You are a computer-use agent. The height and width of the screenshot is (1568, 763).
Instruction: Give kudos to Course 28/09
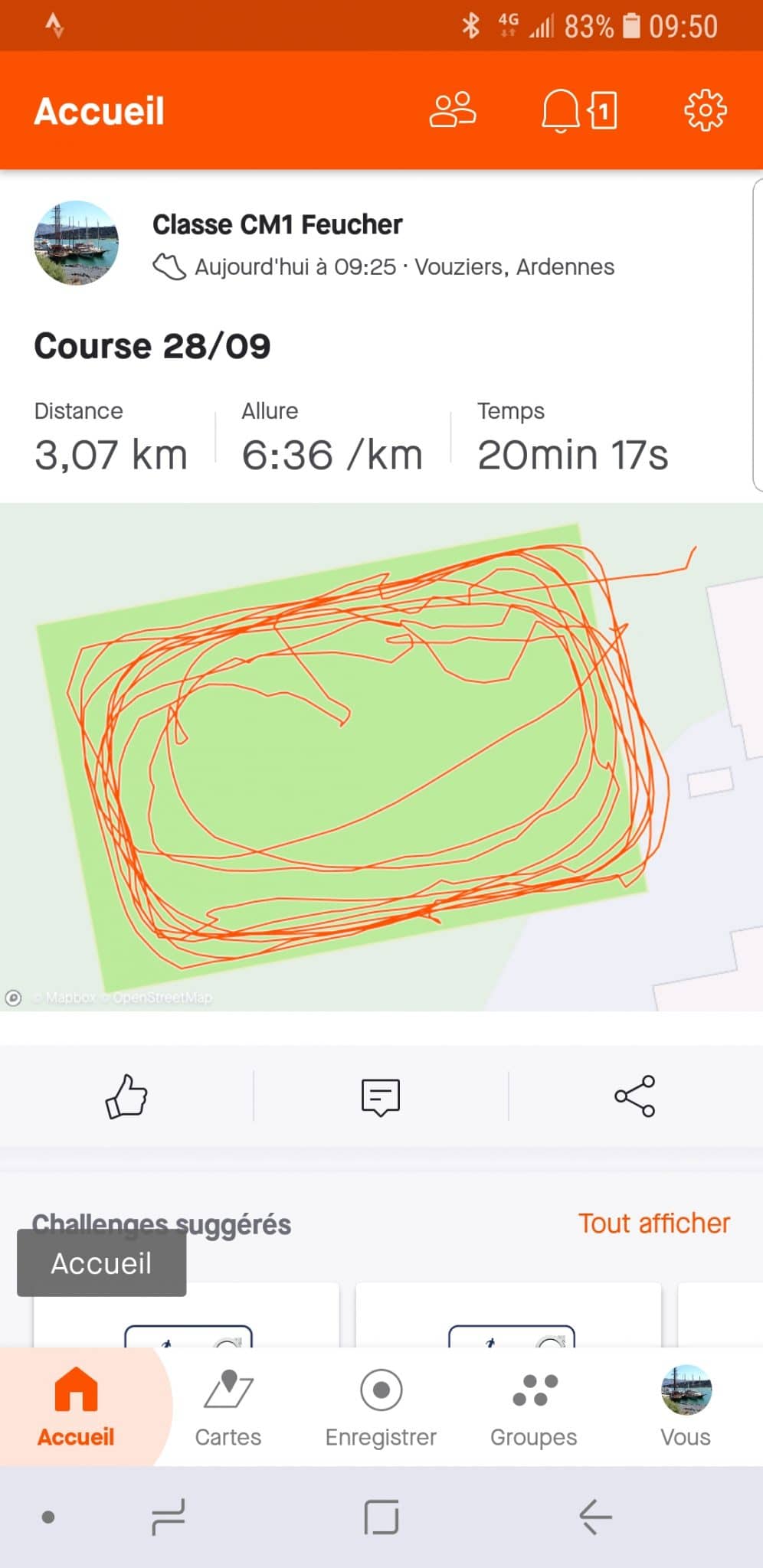[x=126, y=1096]
